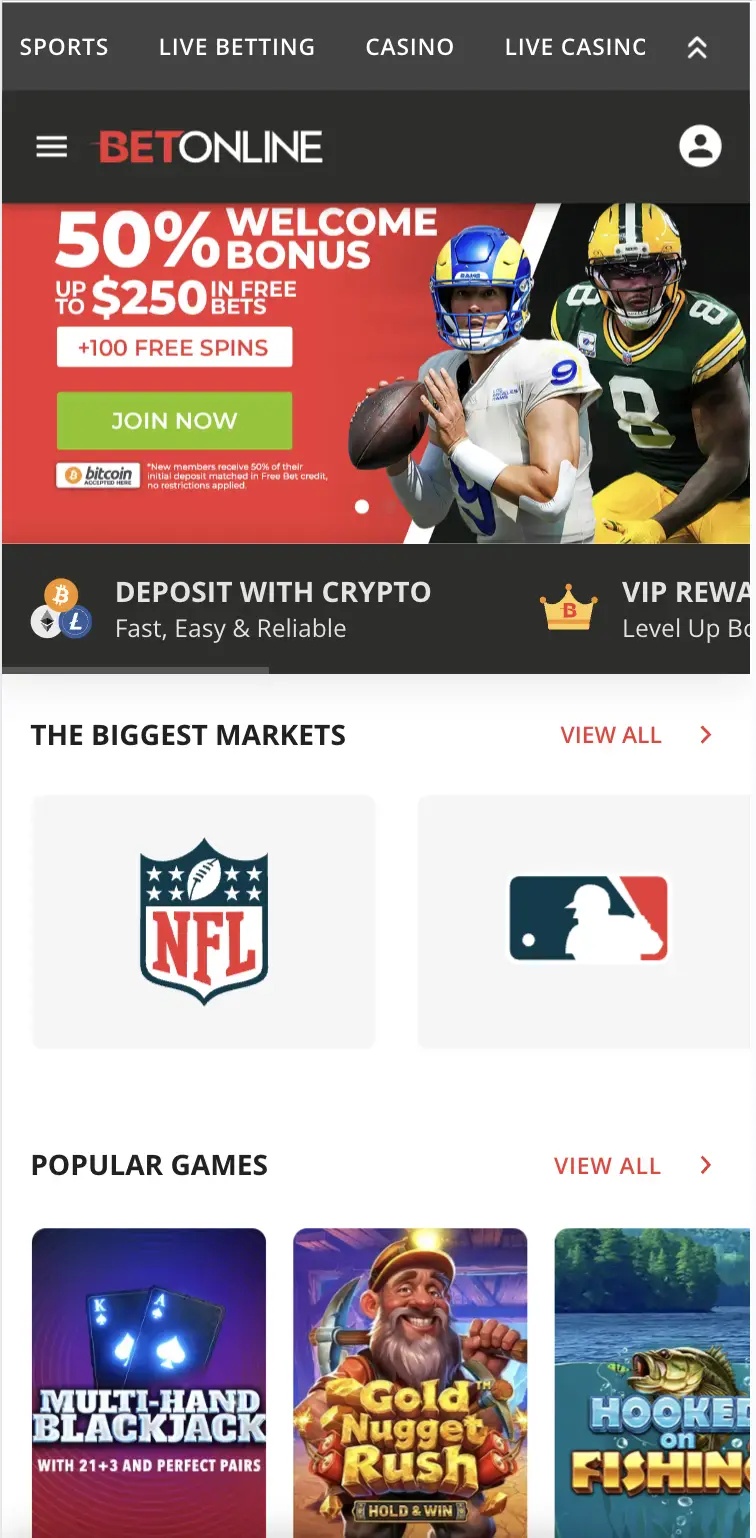
Task: Collapse the top menu with double chevron
Action: click(697, 47)
